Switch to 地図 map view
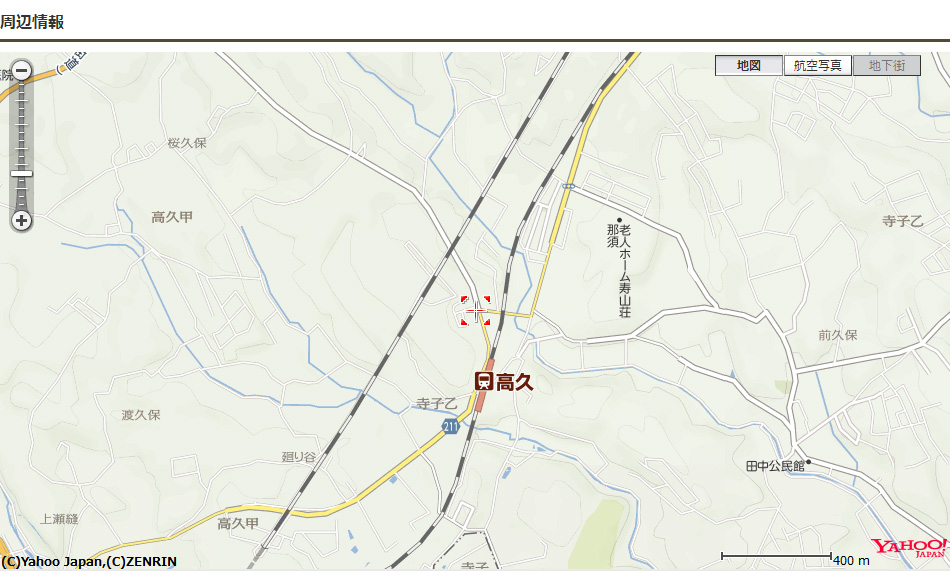 [x=748, y=66]
